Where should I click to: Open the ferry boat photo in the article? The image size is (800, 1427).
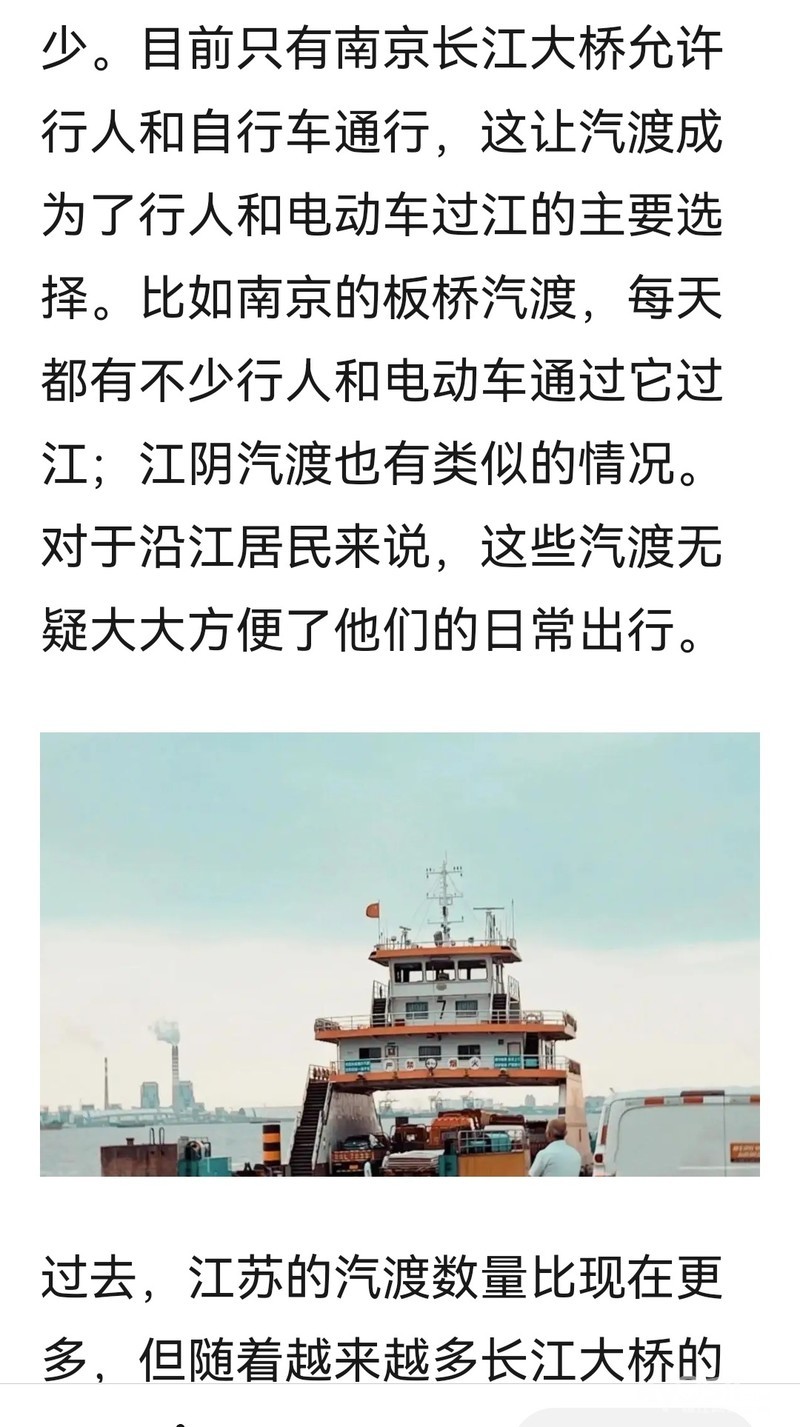(x=400, y=954)
